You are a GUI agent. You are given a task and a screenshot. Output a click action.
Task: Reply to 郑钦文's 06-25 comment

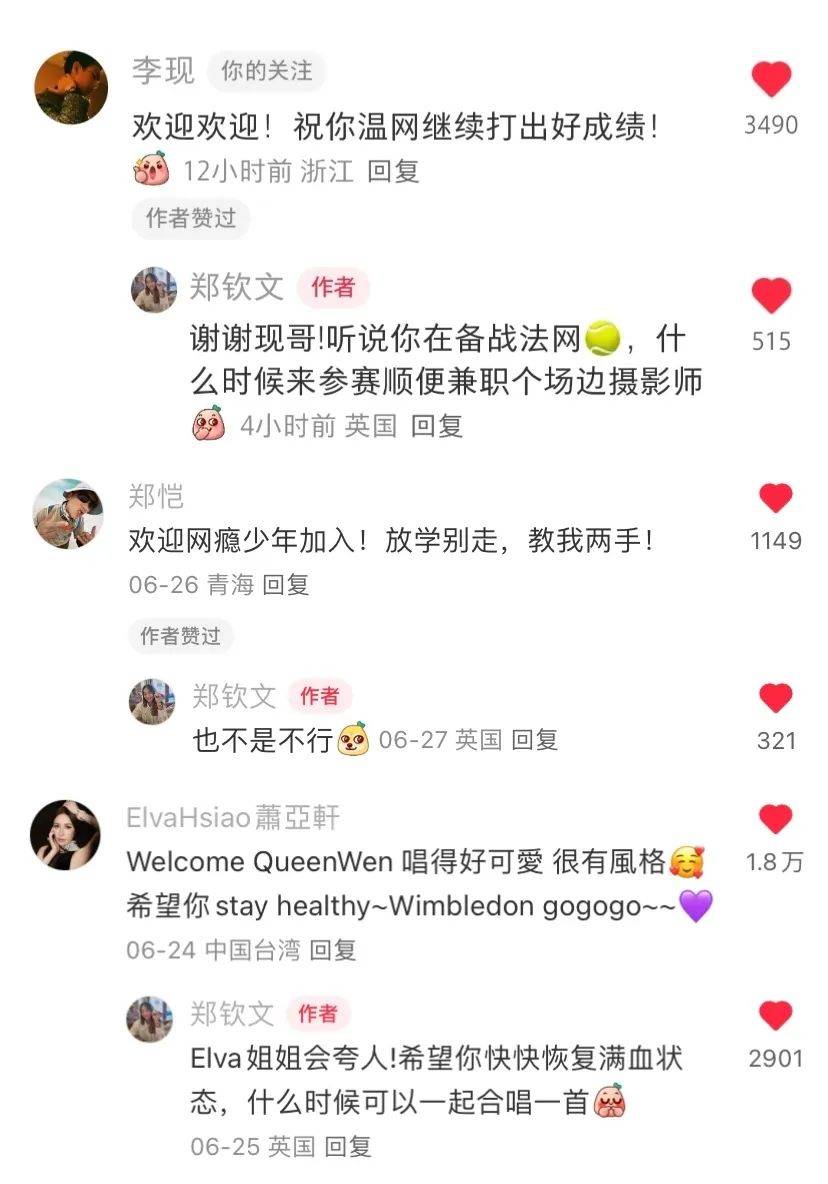pyautogui.click(x=348, y=1146)
